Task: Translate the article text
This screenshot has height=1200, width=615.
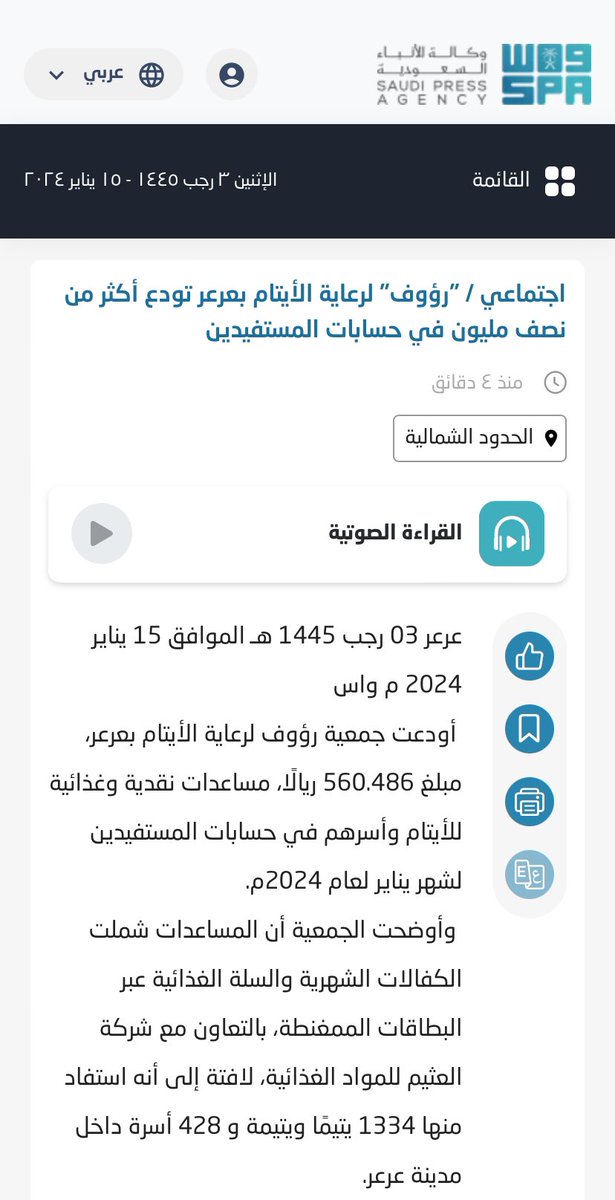Action: (529, 873)
